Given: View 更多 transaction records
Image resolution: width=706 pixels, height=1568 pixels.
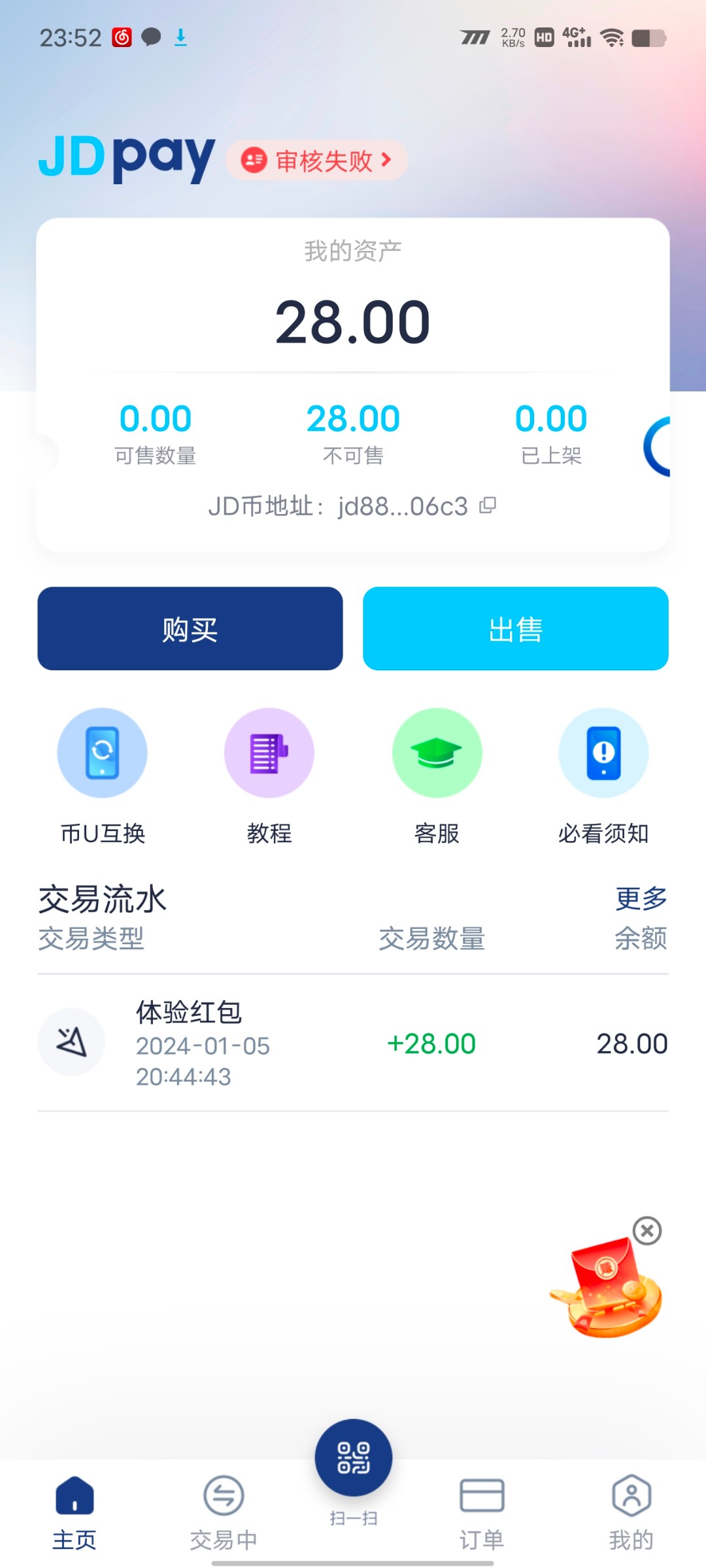Looking at the screenshot, I should click(x=641, y=898).
